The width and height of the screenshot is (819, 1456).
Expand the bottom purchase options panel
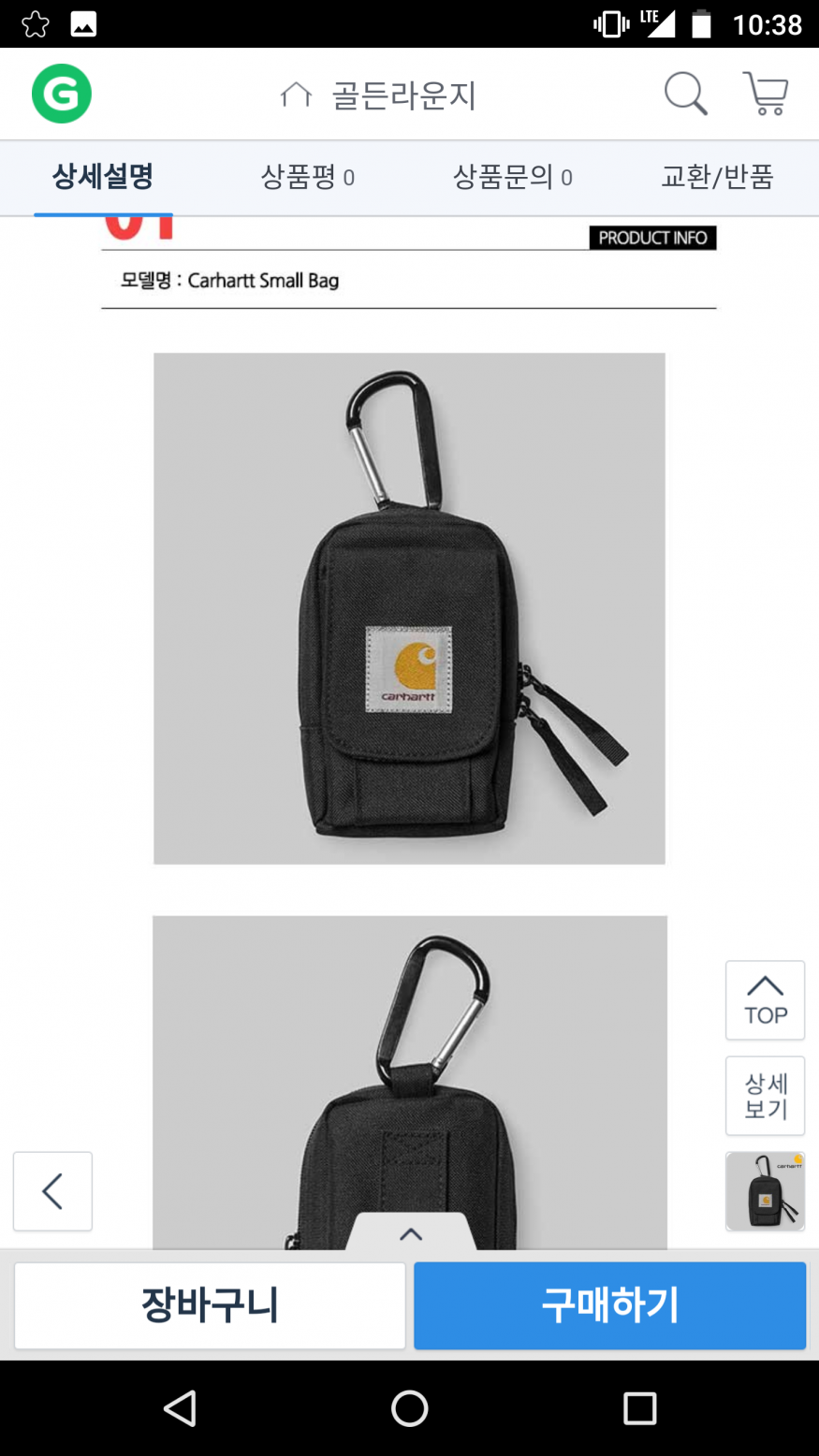[410, 1233]
